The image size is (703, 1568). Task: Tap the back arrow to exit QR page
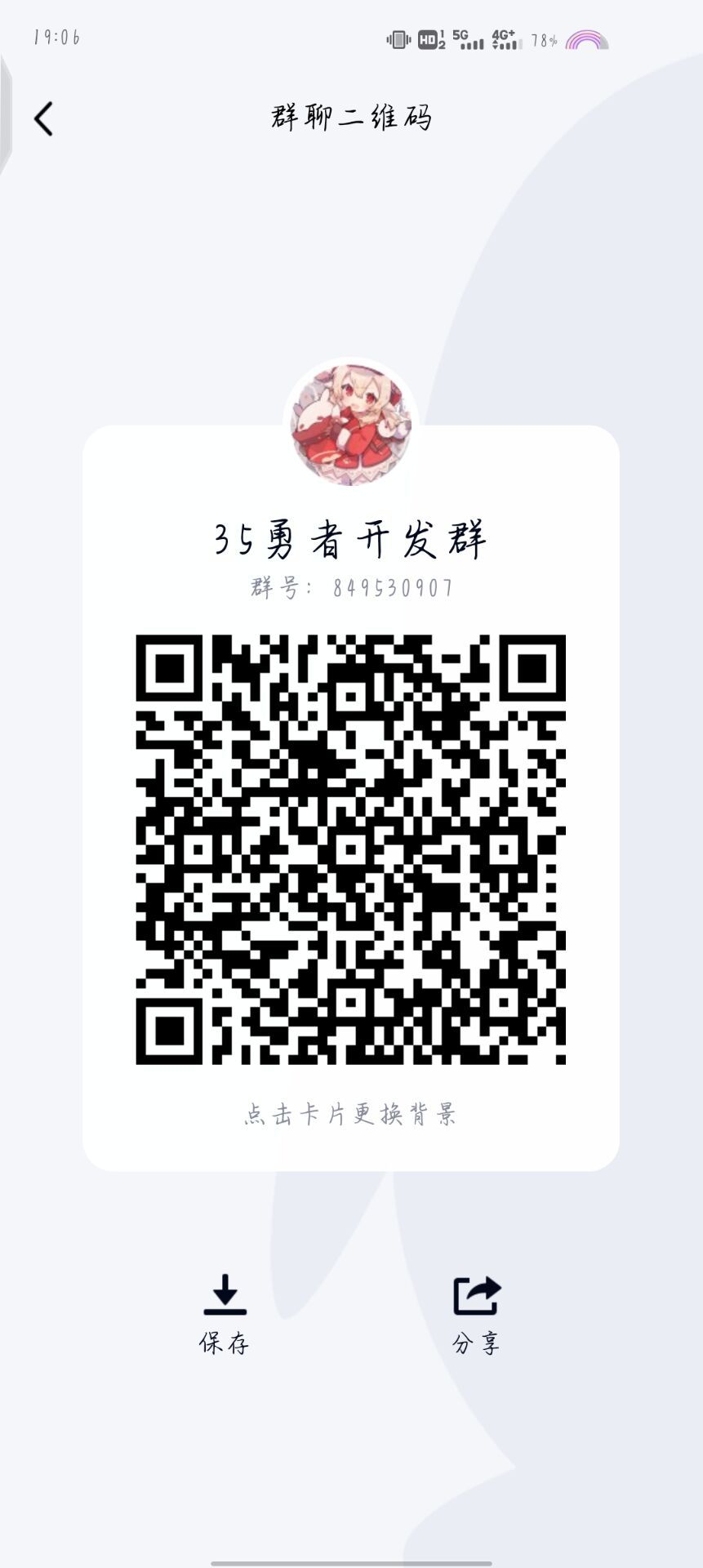click(42, 118)
